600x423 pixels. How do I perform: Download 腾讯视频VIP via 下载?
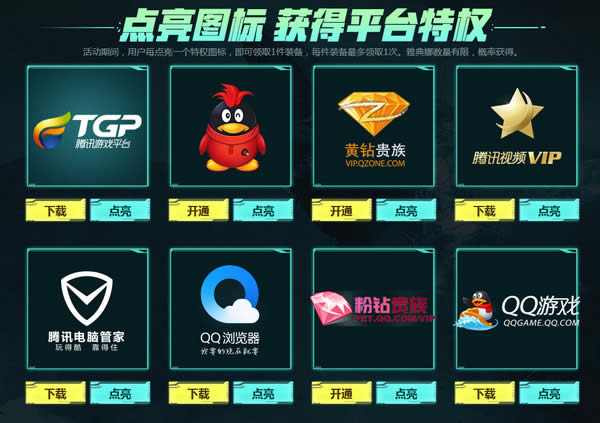[485, 211]
